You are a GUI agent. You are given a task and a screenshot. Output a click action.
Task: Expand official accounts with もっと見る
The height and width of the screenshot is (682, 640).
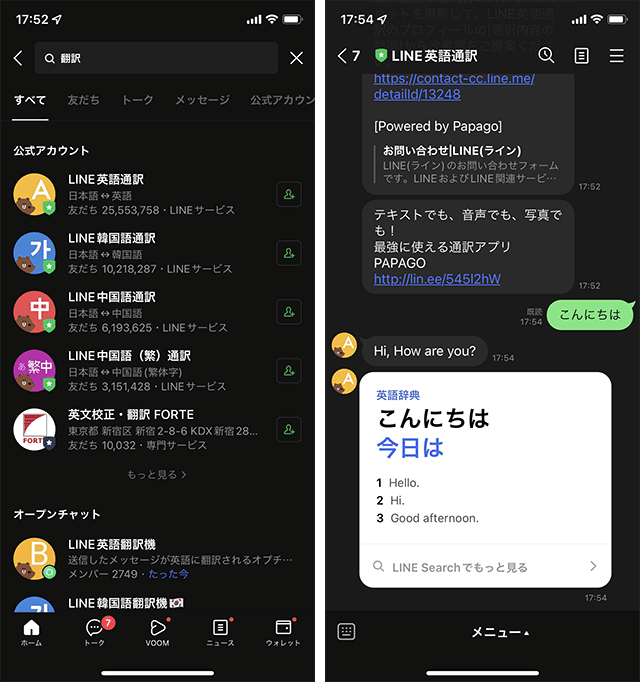pyautogui.click(x=157, y=474)
